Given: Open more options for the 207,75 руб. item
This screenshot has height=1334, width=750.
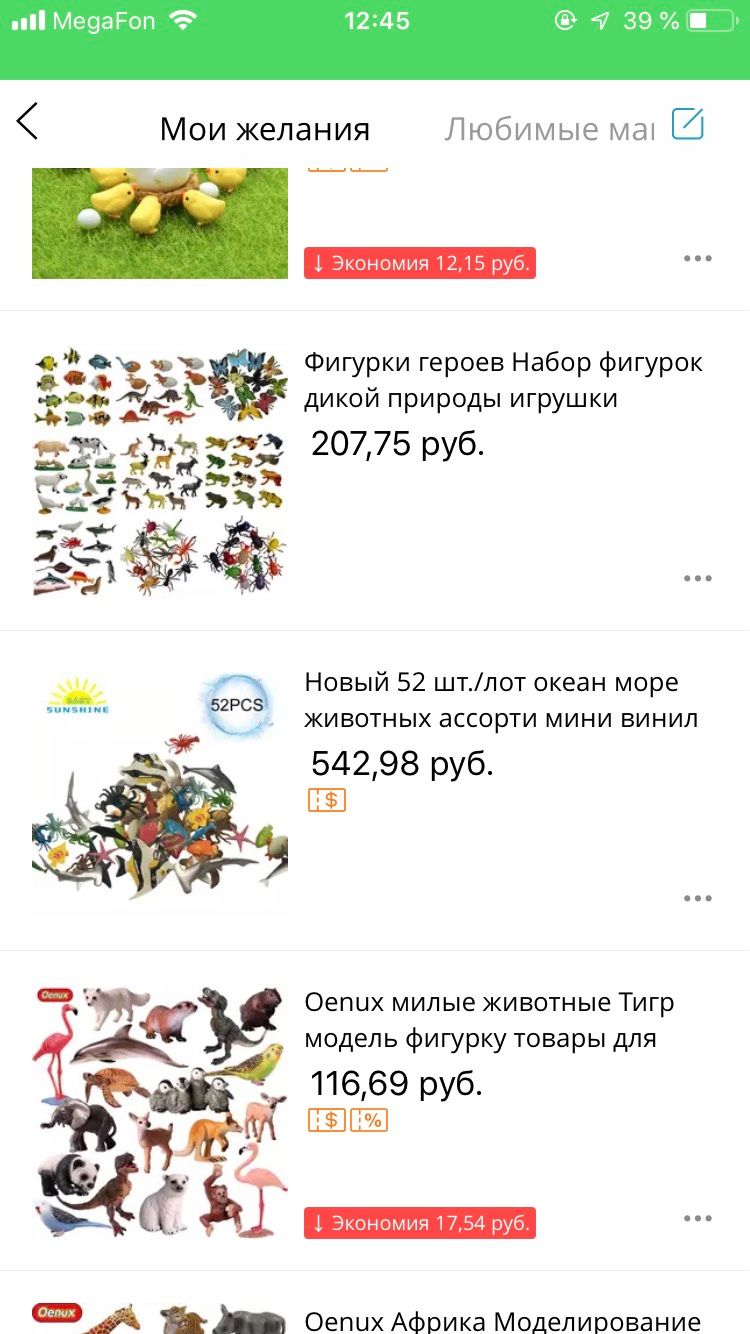Looking at the screenshot, I should 698,578.
